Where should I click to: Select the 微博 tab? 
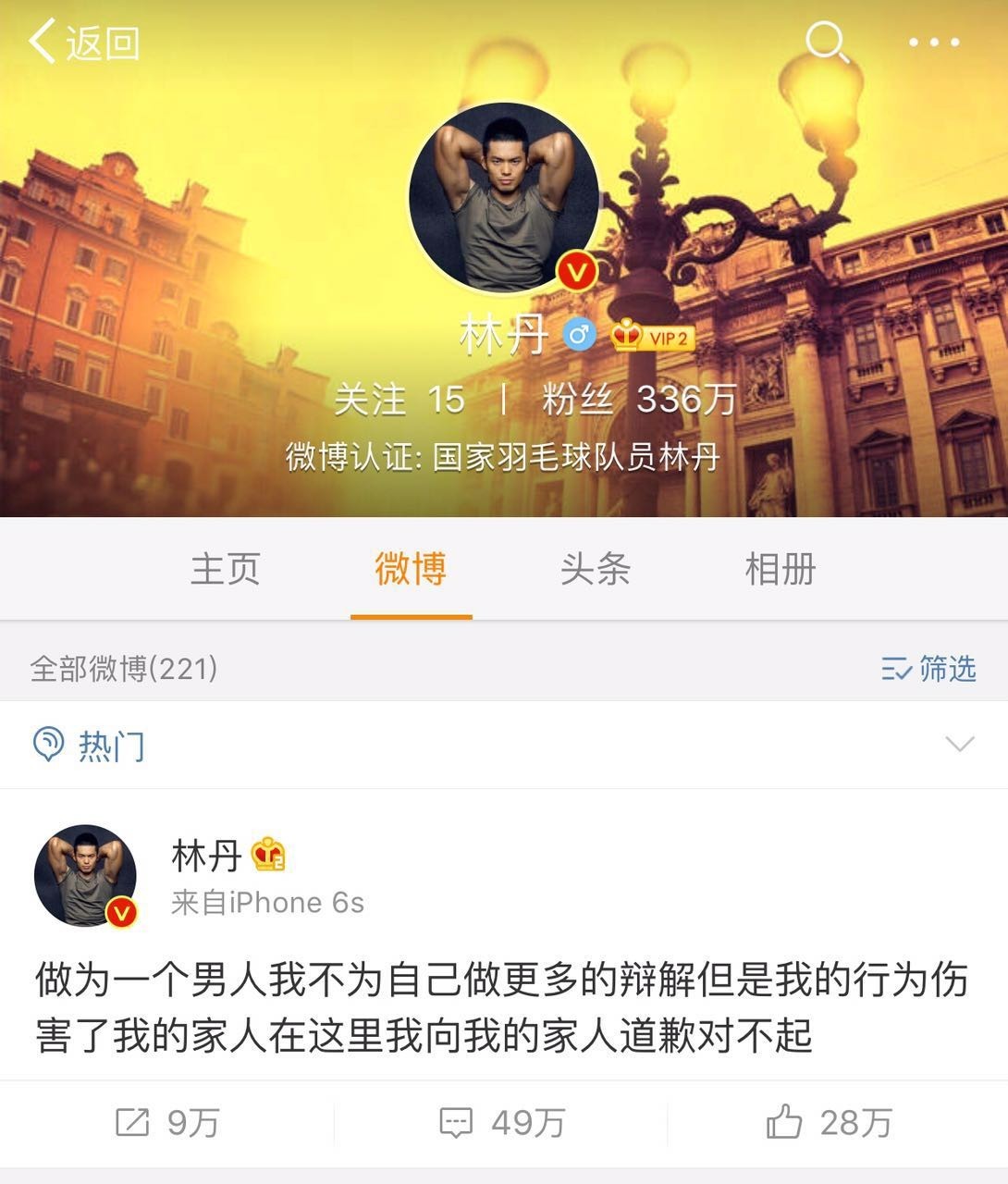pyautogui.click(x=411, y=569)
